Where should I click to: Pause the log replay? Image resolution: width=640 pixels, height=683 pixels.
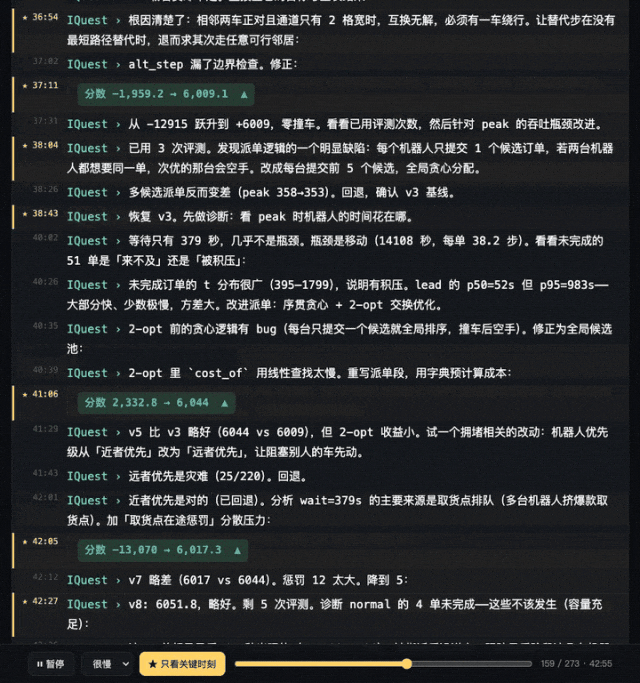[x=51, y=664]
